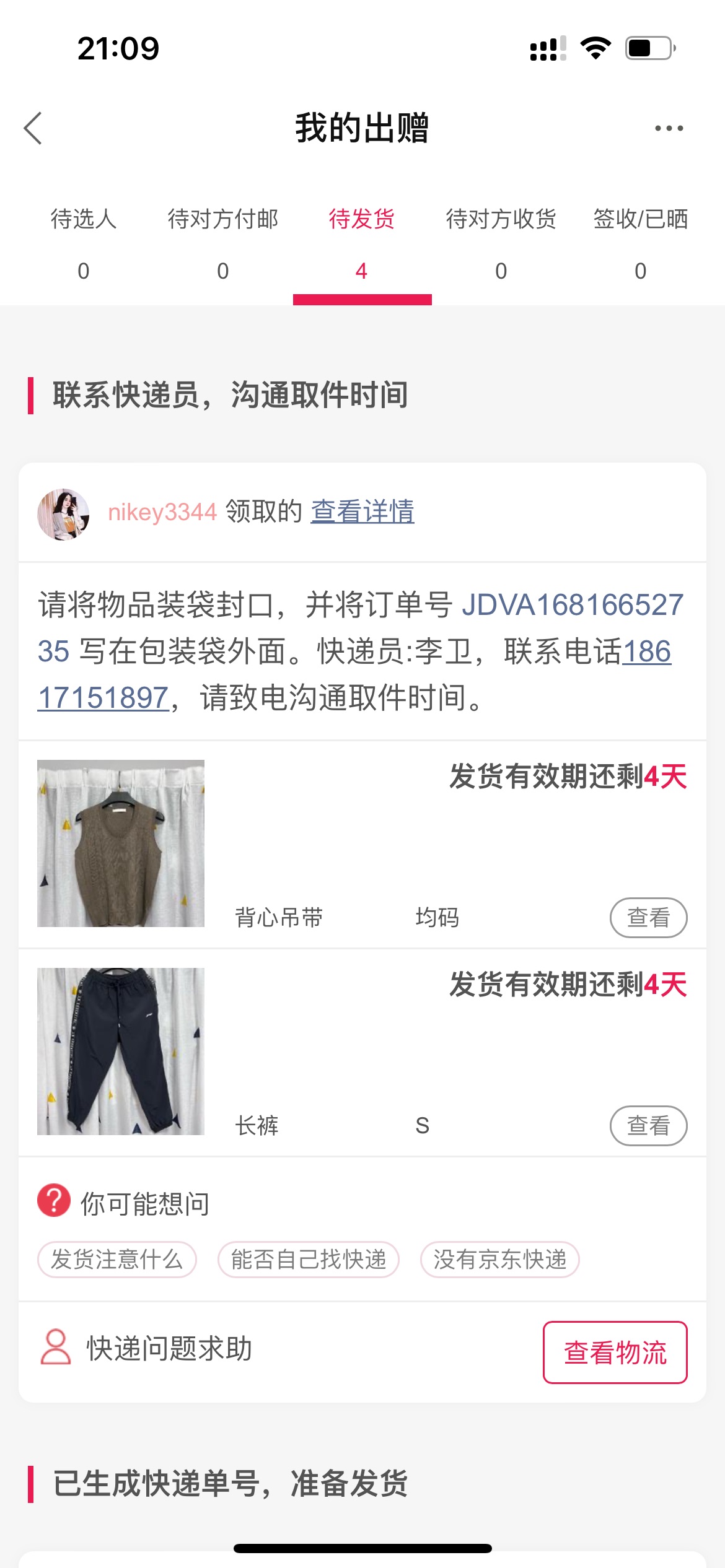Open the three-dot overflow menu
The width and height of the screenshot is (725, 1568).
point(669,128)
